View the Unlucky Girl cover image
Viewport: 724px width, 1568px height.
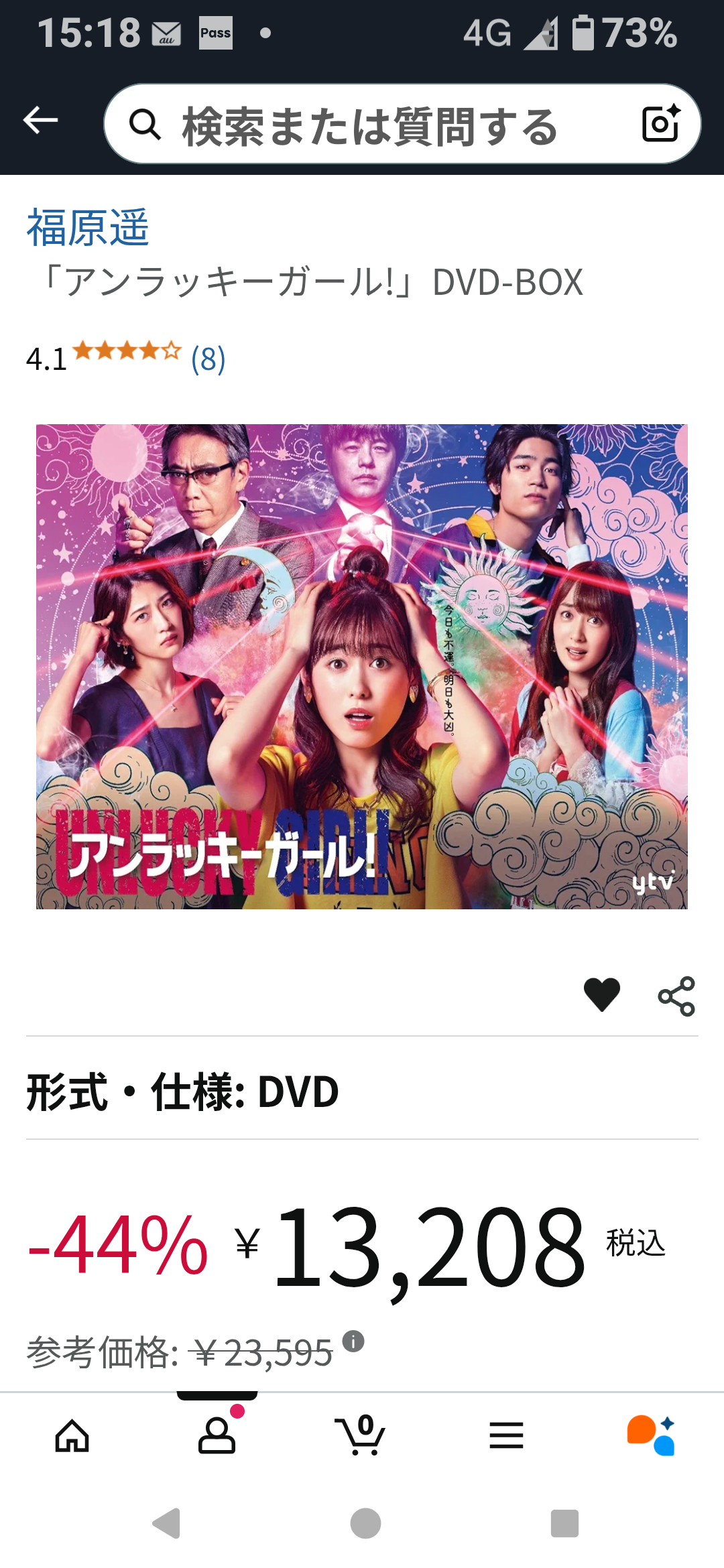pyautogui.click(x=362, y=667)
